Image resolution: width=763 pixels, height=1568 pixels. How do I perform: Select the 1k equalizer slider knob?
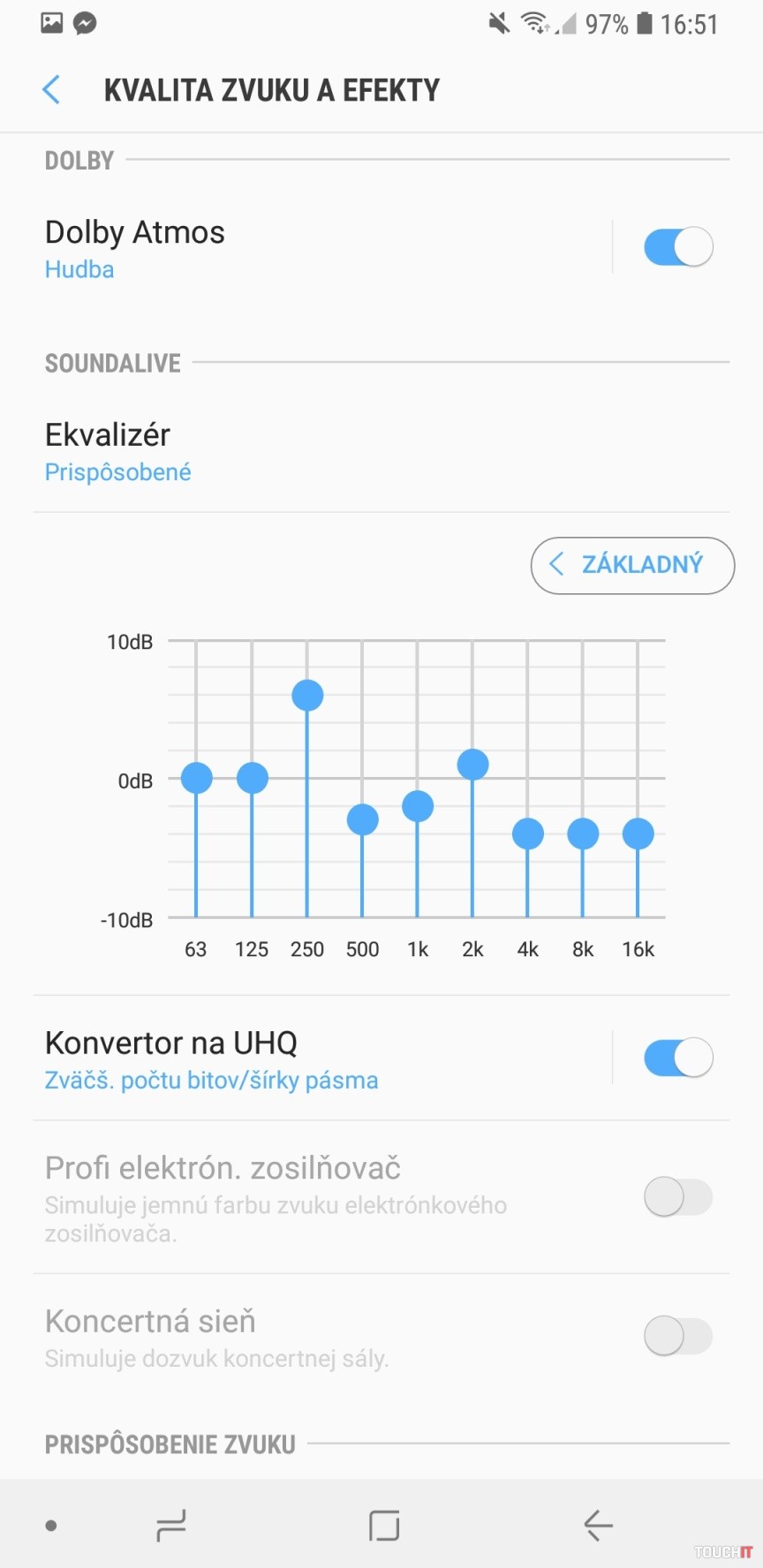pos(418,806)
